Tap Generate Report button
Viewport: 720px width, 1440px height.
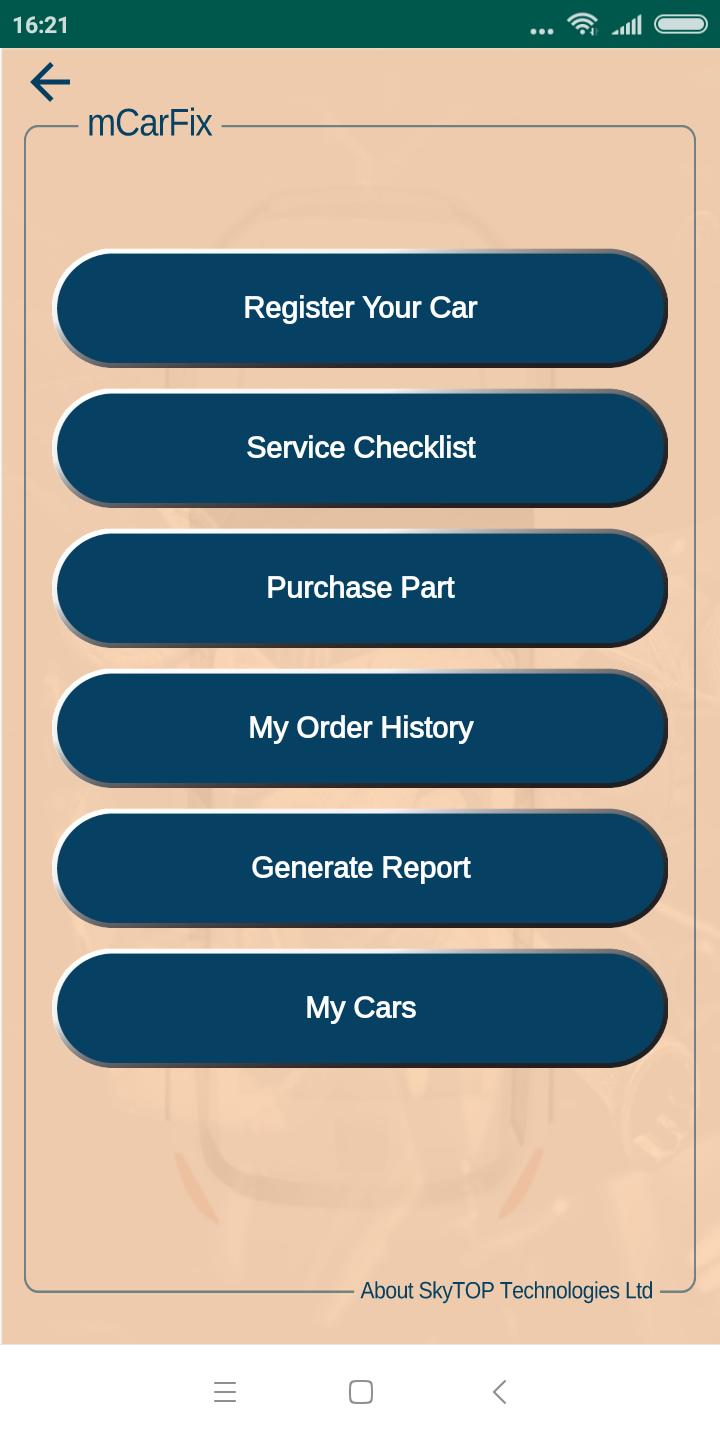pyautogui.click(x=360, y=868)
